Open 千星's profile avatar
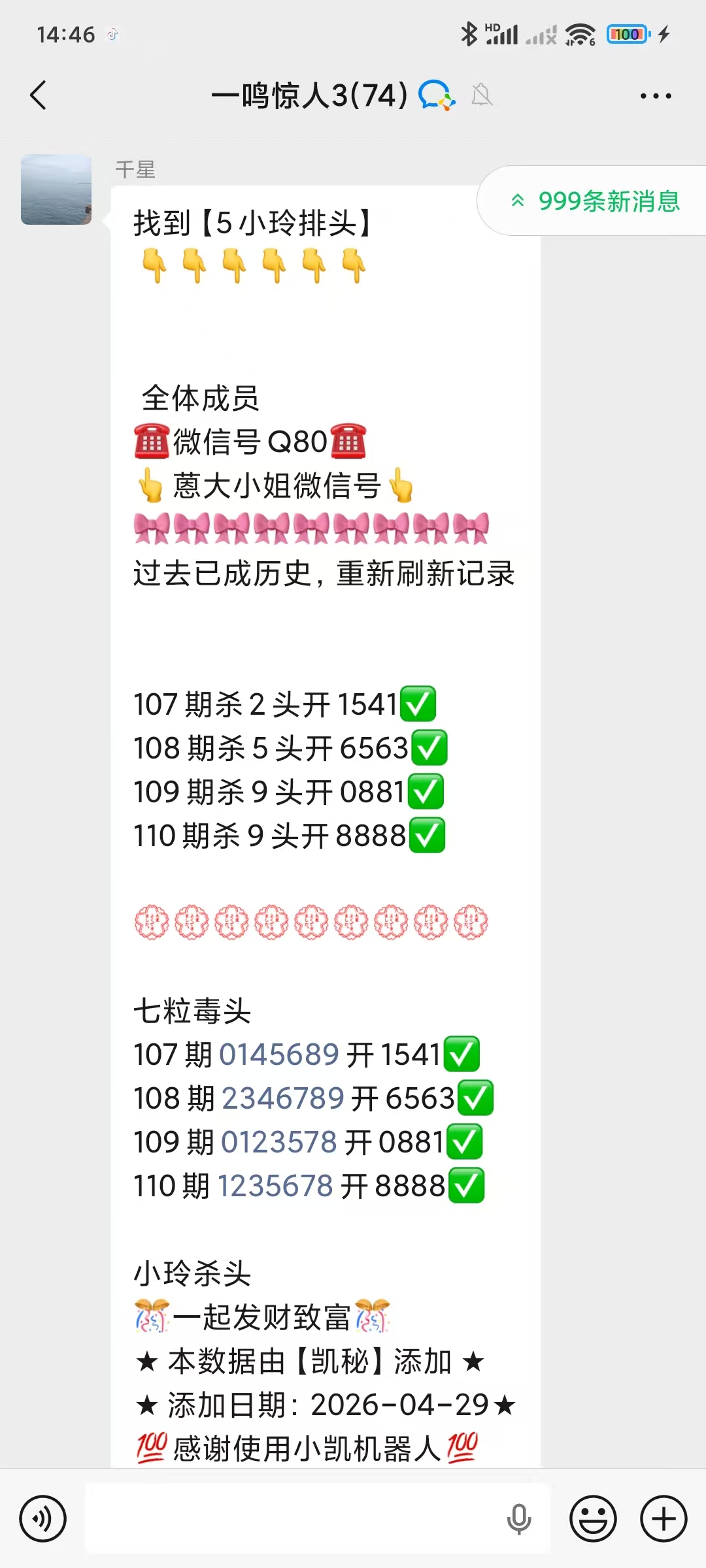Screen dimensions: 706x1568 [x=56, y=189]
